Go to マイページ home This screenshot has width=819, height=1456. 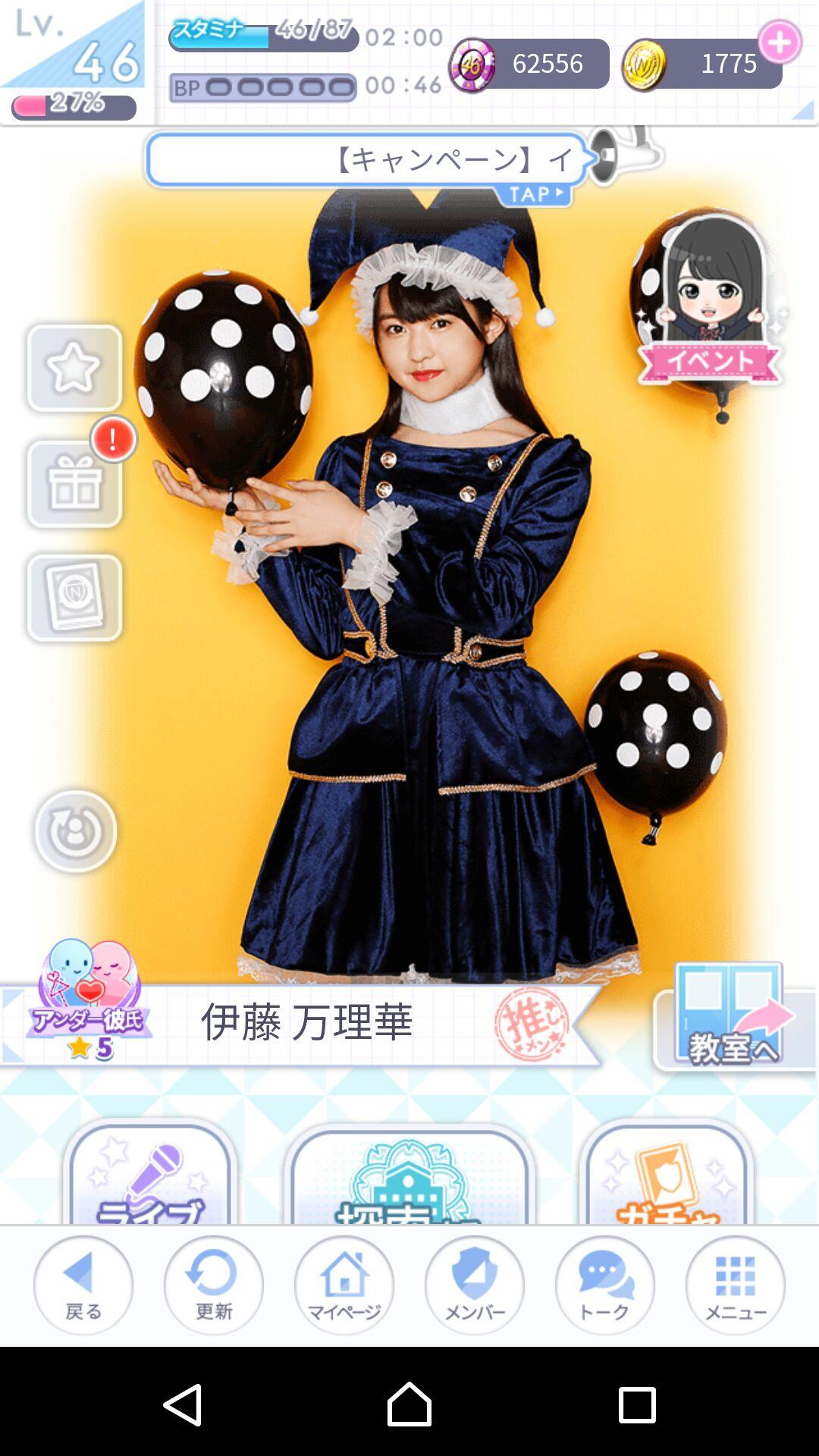(344, 1285)
